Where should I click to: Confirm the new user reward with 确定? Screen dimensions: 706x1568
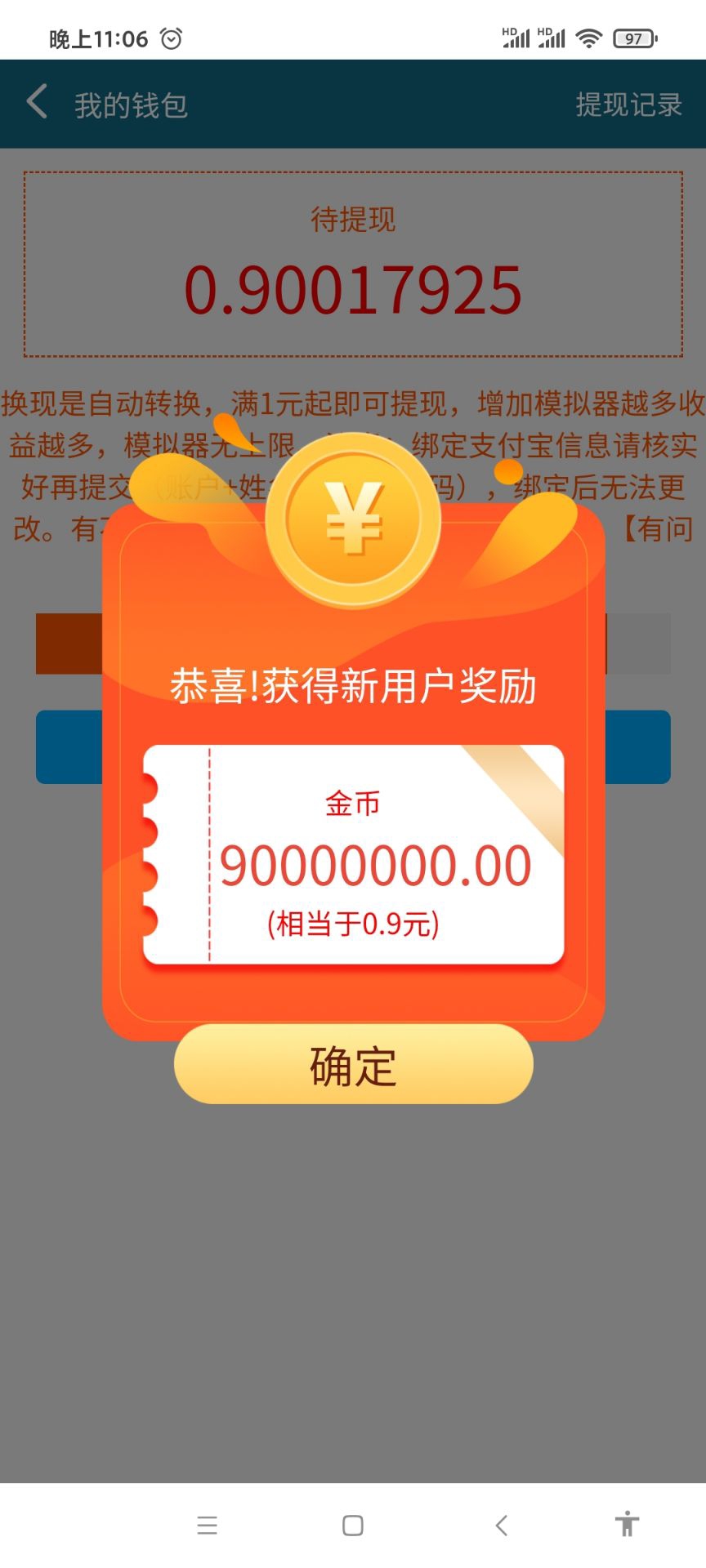coord(353,1065)
